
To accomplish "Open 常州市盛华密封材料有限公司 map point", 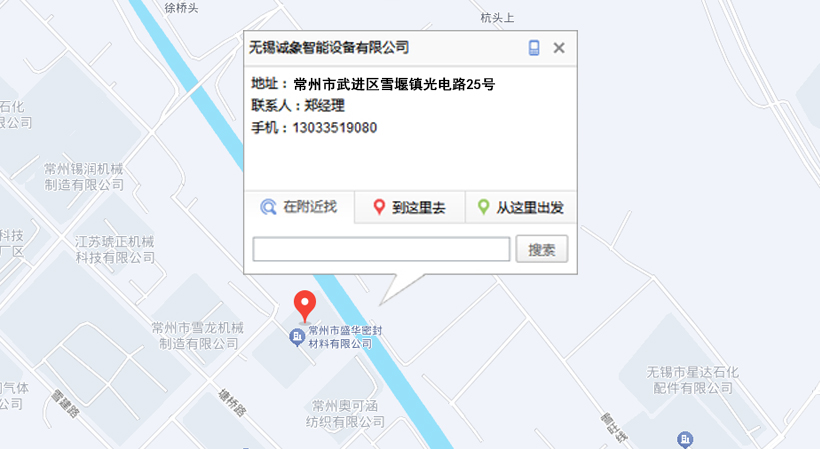I will (x=298, y=337).
